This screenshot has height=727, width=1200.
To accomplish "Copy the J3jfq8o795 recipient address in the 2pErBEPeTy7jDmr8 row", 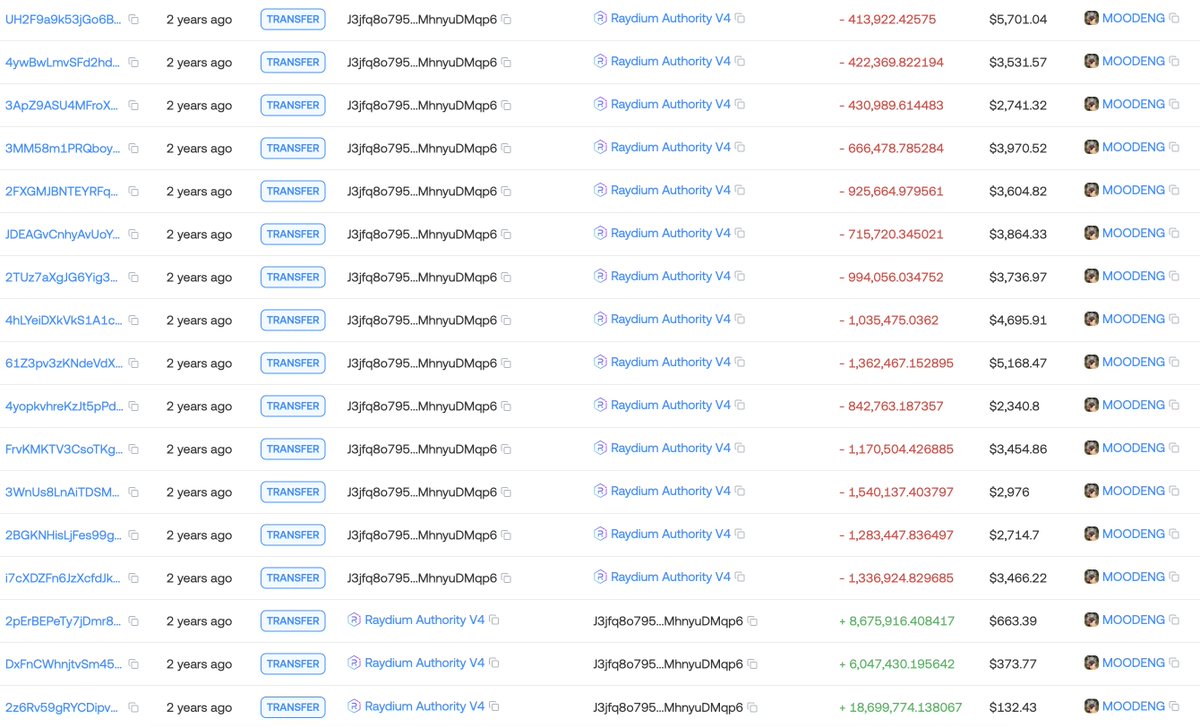I will click(x=752, y=621).
